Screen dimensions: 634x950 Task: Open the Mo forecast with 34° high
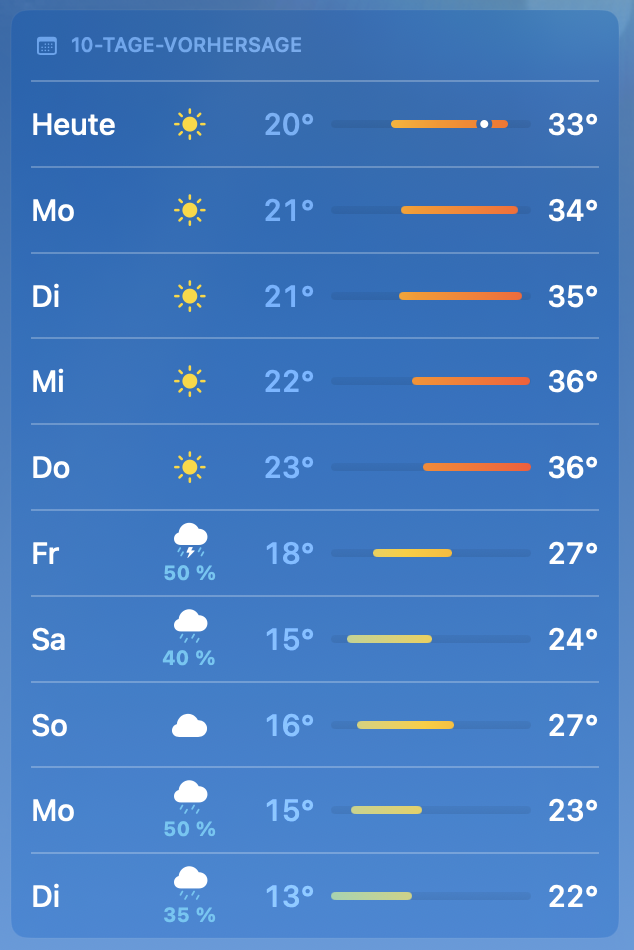coord(315,211)
